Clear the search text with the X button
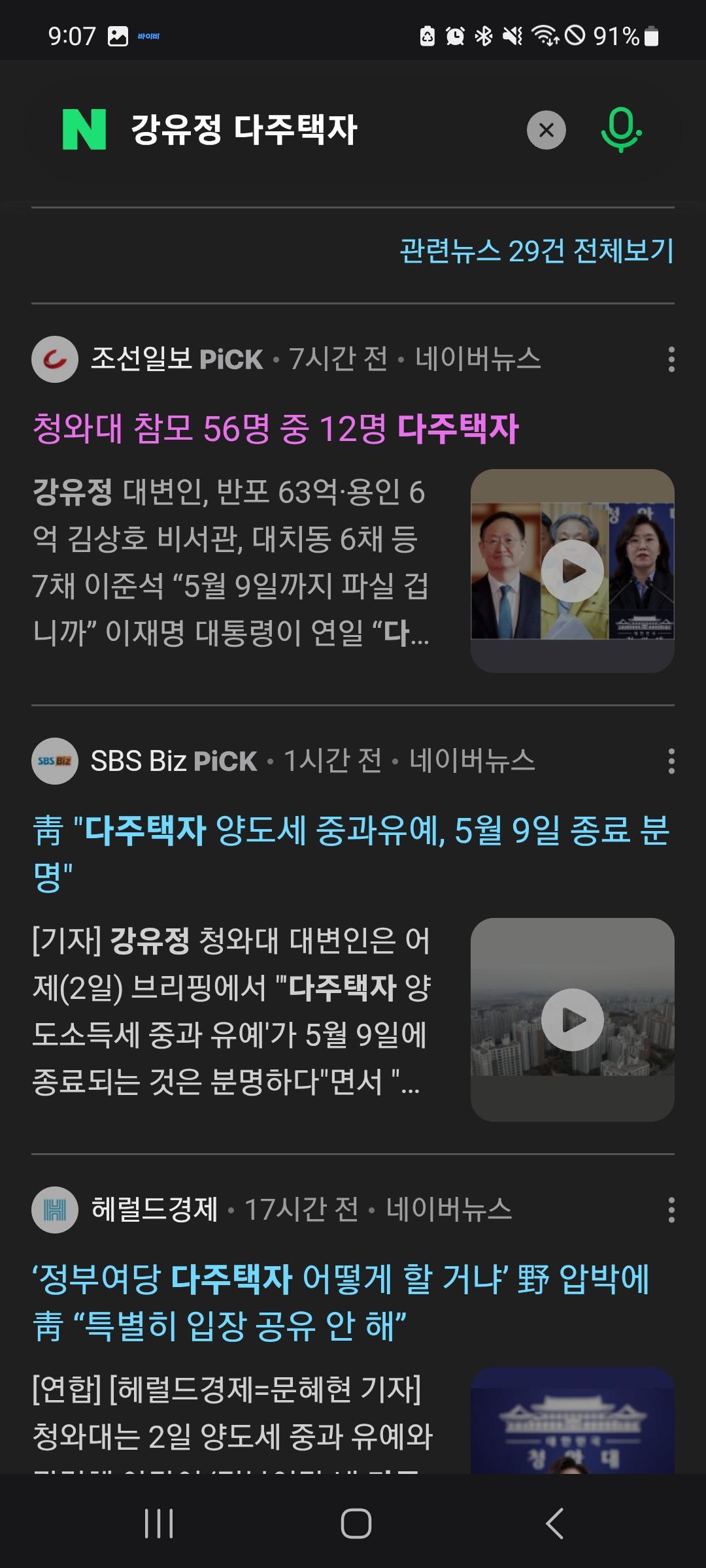This screenshot has height=1568, width=706. [x=546, y=130]
